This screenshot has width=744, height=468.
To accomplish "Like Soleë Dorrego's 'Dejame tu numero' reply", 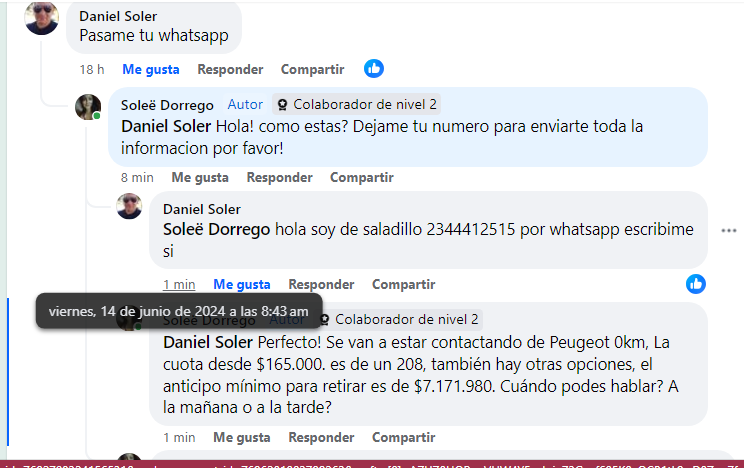I will 200,177.
